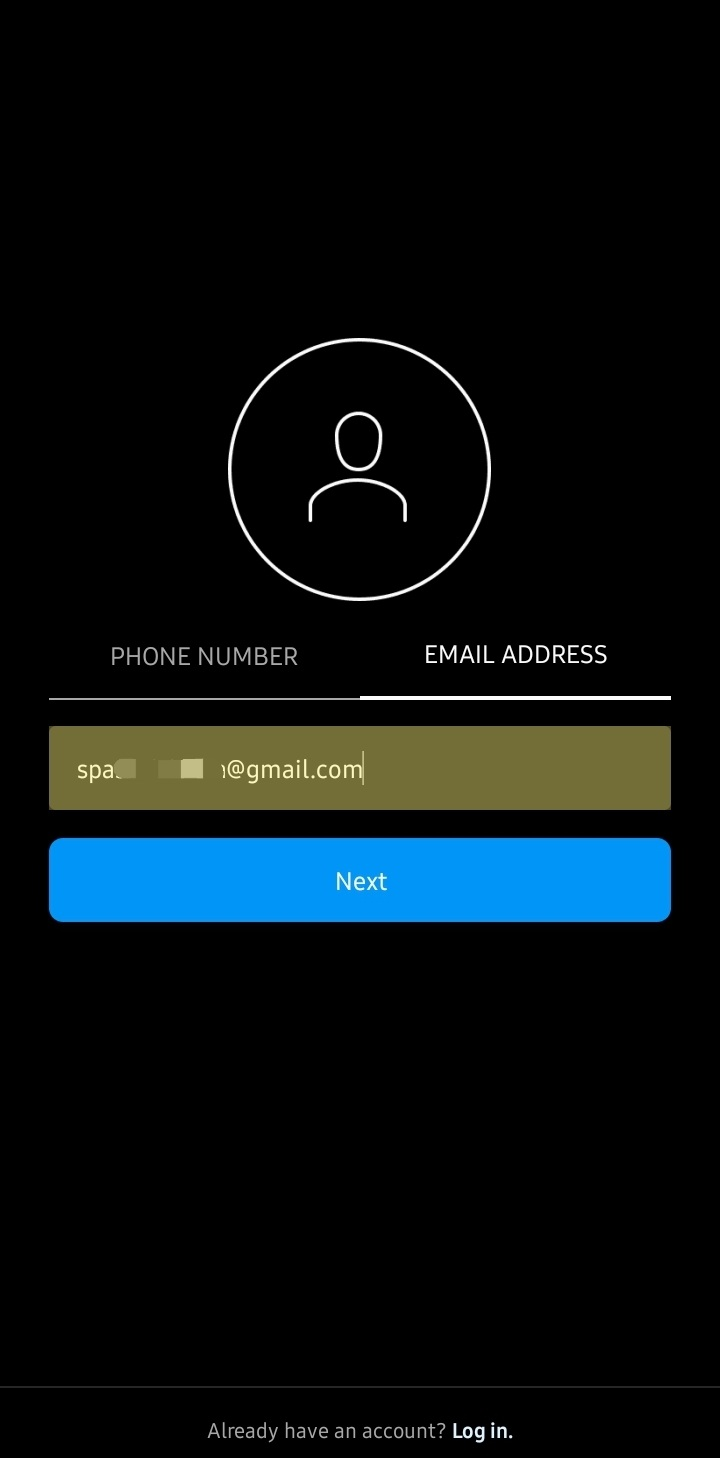This screenshot has height=1458, width=720.
Task: Focus the email address text field
Action: (x=360, y=768)
